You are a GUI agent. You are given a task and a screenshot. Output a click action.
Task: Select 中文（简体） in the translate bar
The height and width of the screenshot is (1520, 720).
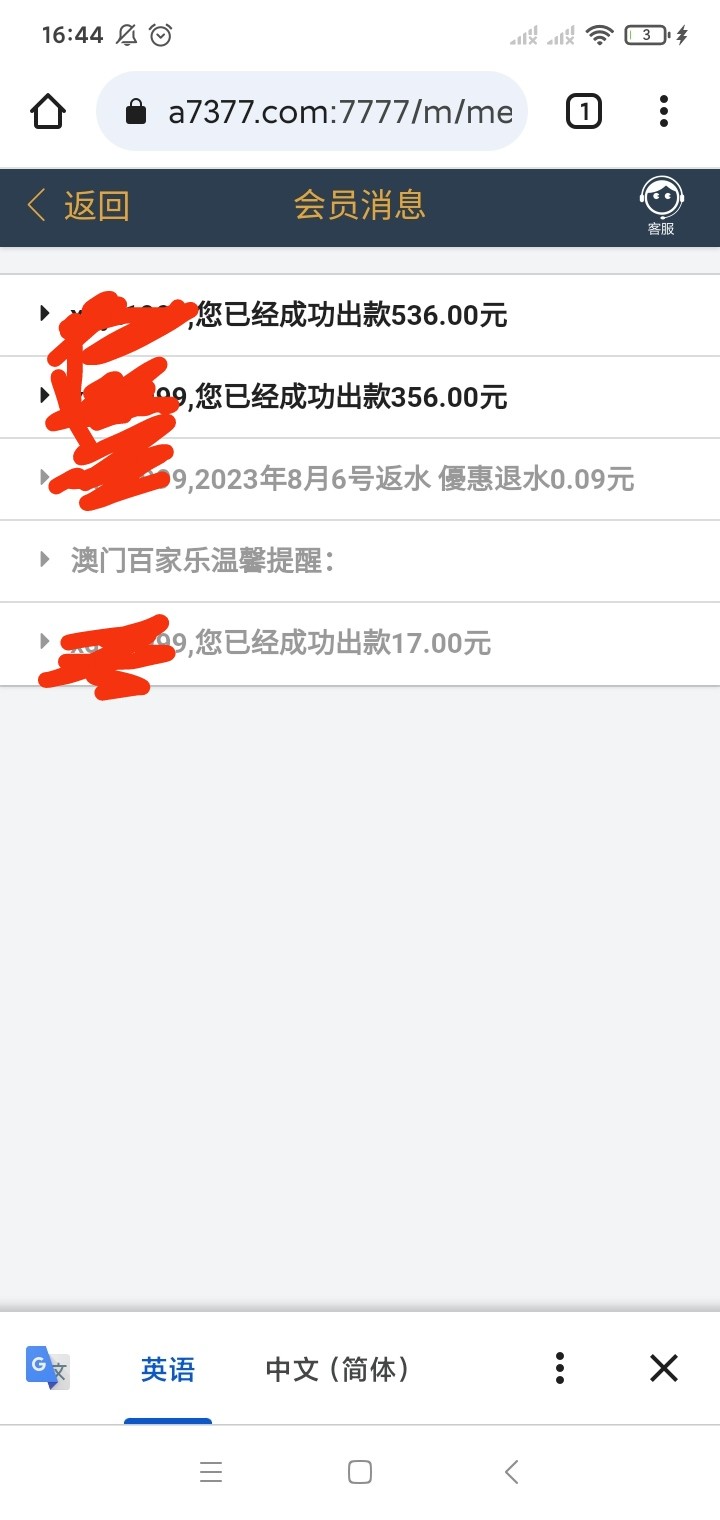click(337, 1369)
